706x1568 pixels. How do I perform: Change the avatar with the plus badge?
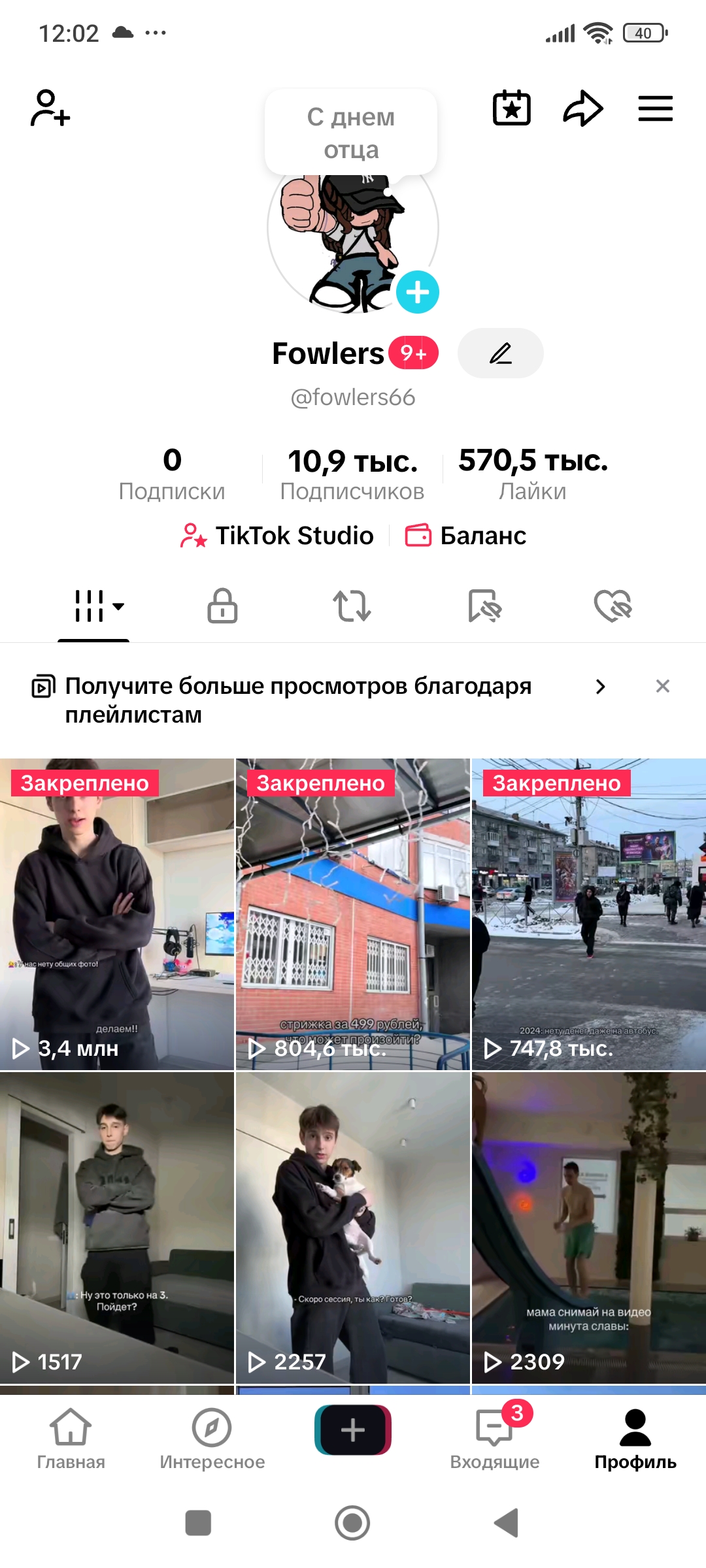click(417, 292)
